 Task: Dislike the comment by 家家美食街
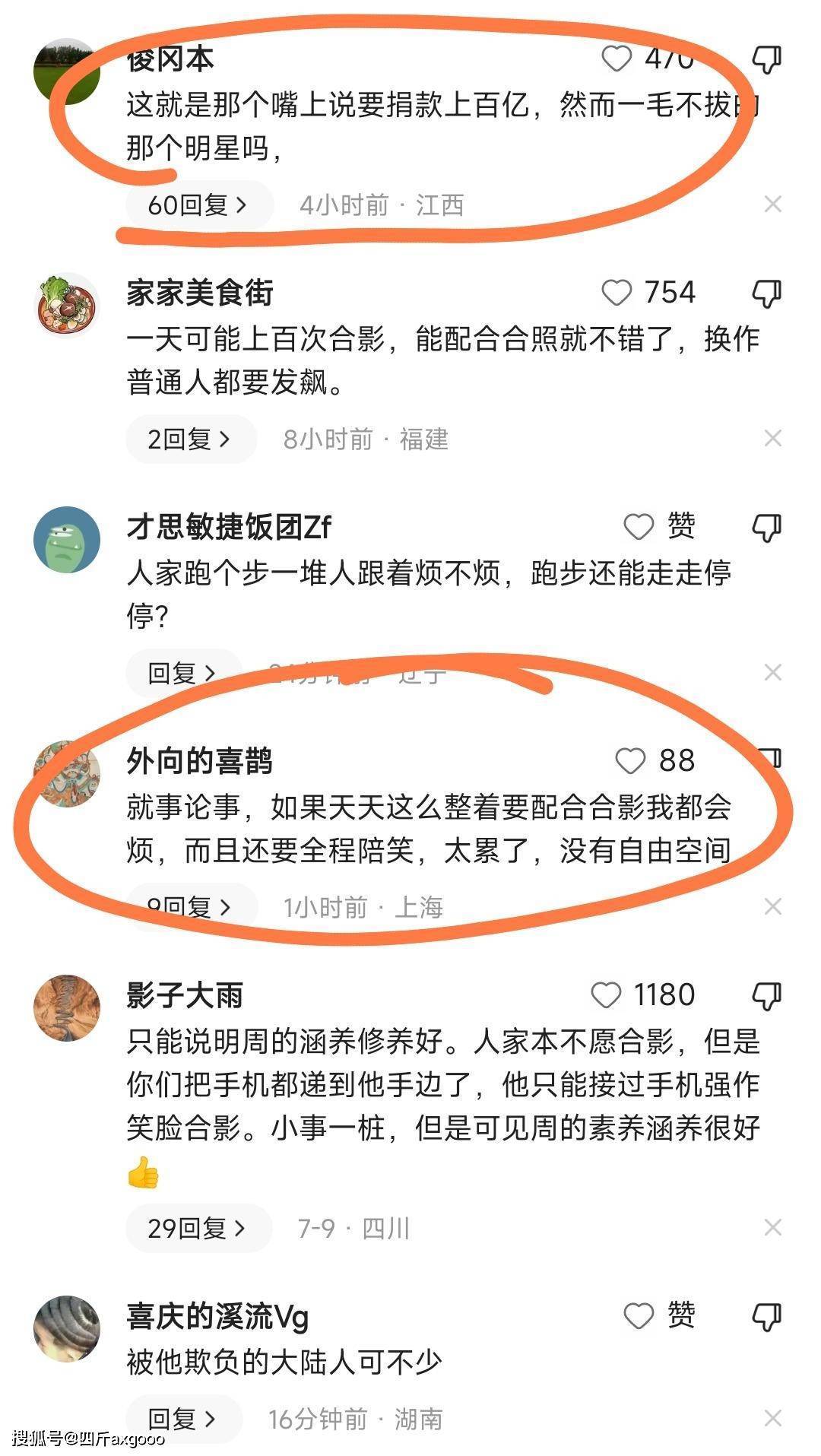766,293
